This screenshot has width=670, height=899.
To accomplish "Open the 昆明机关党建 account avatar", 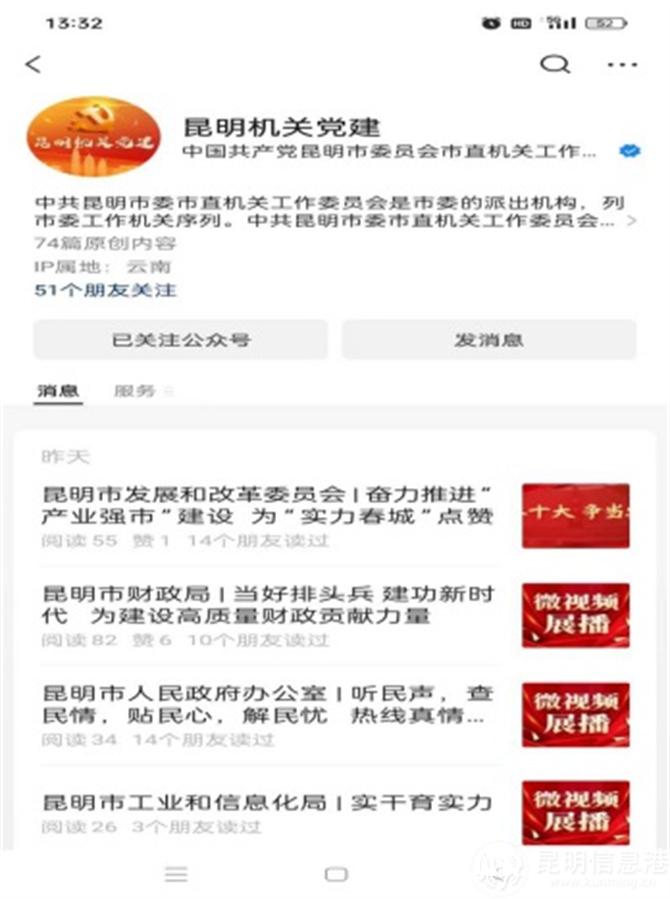I will 92,137.
